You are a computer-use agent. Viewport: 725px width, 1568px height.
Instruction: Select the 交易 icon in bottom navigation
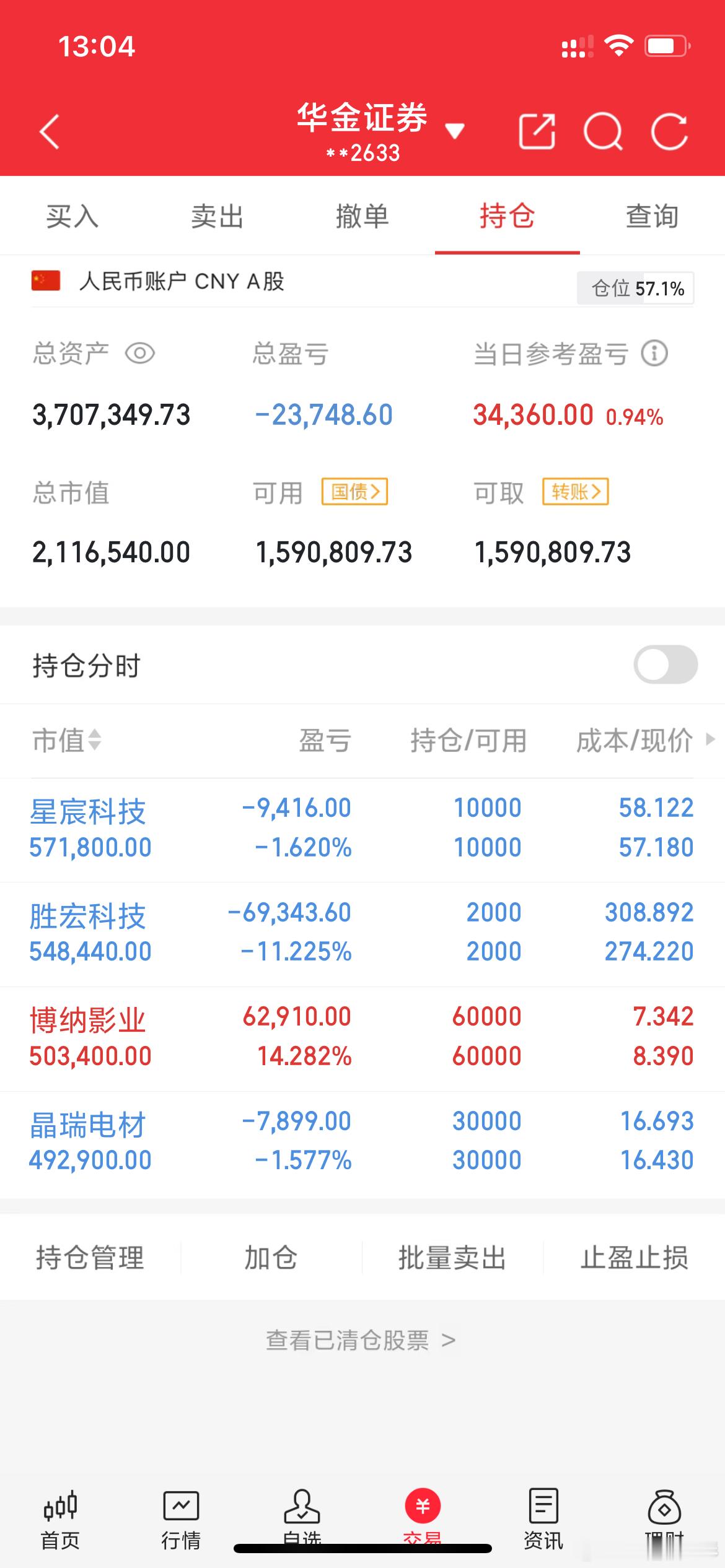(x=423, y=1517)
